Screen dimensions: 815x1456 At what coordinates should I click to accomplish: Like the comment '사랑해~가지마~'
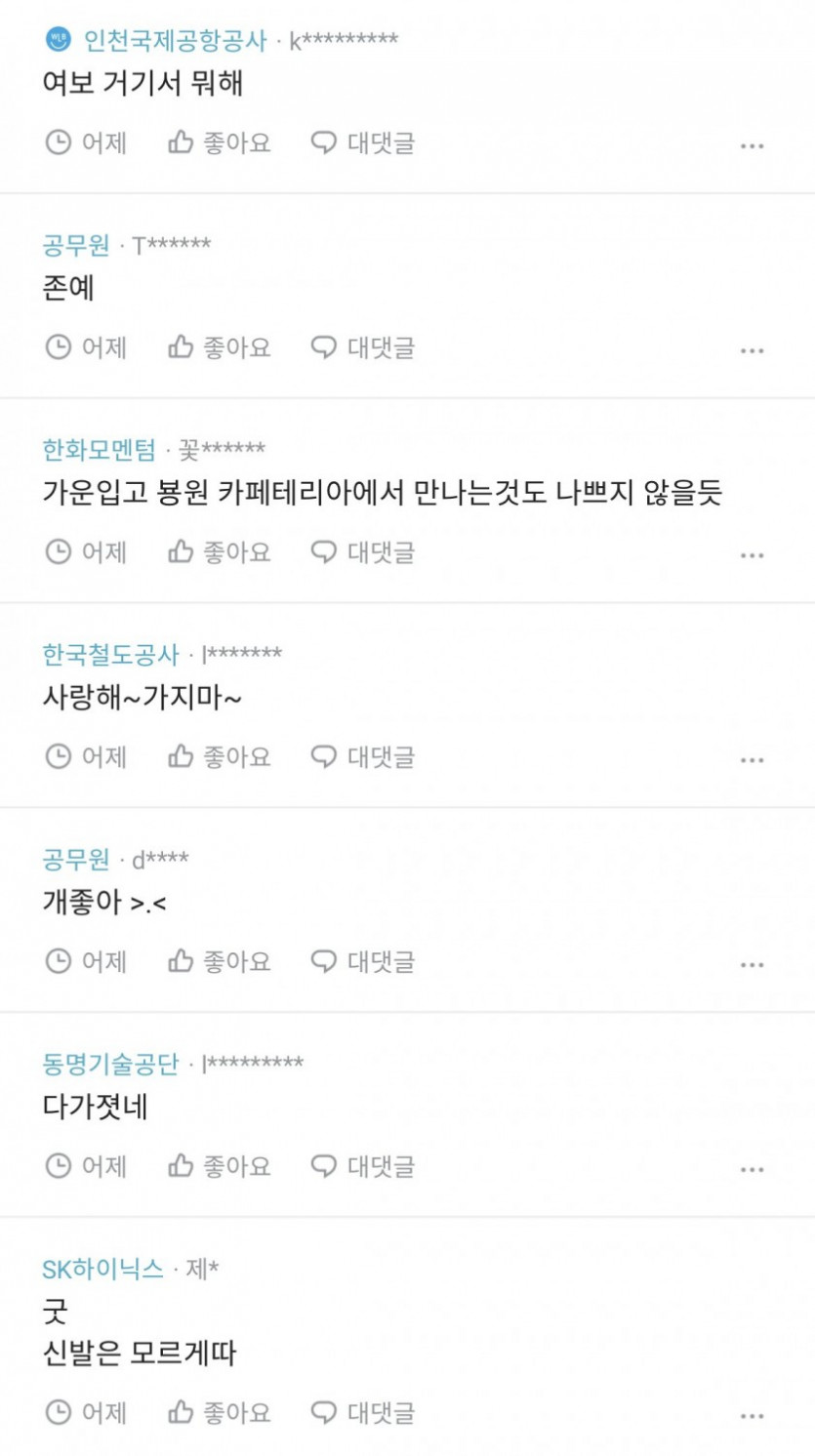(x=220, y=757)
